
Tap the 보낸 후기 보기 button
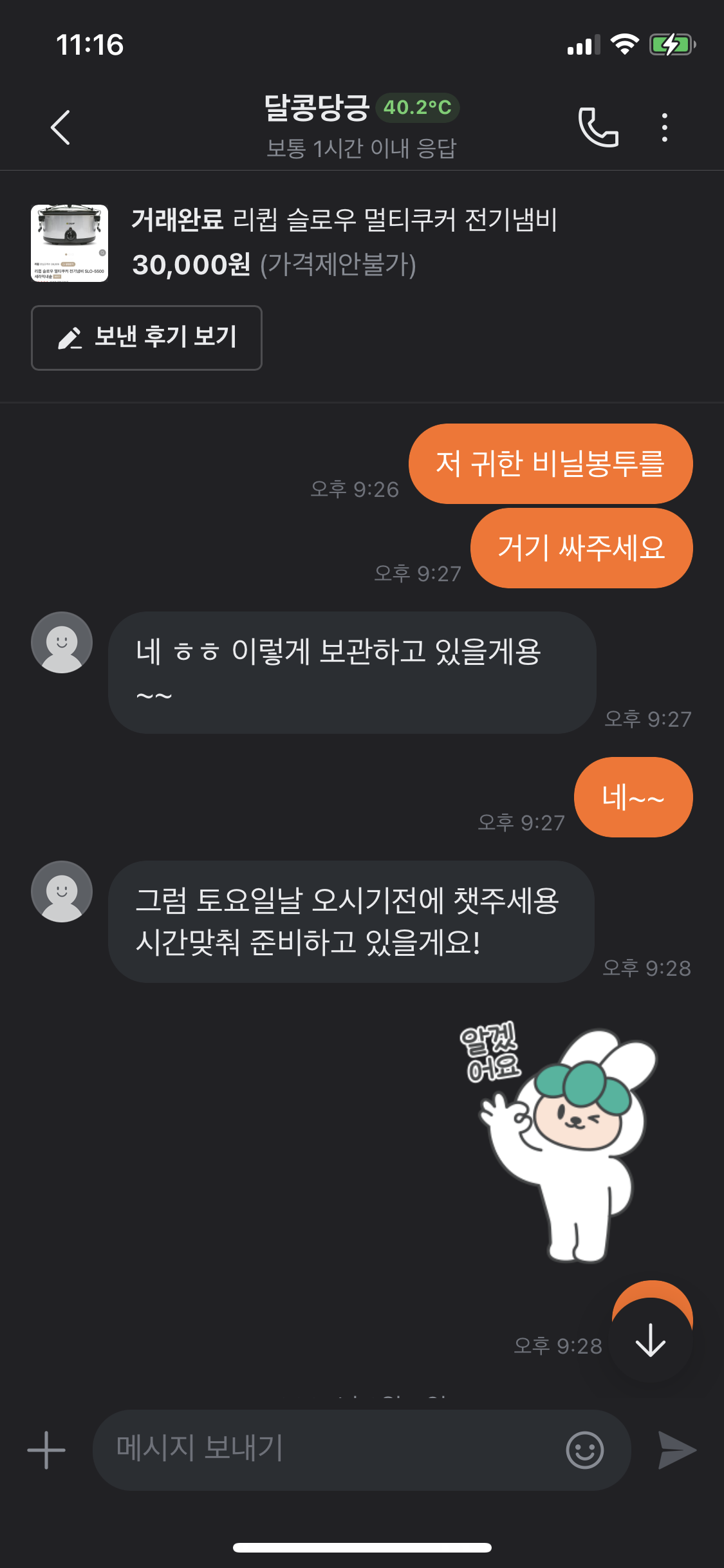[147, 338]
